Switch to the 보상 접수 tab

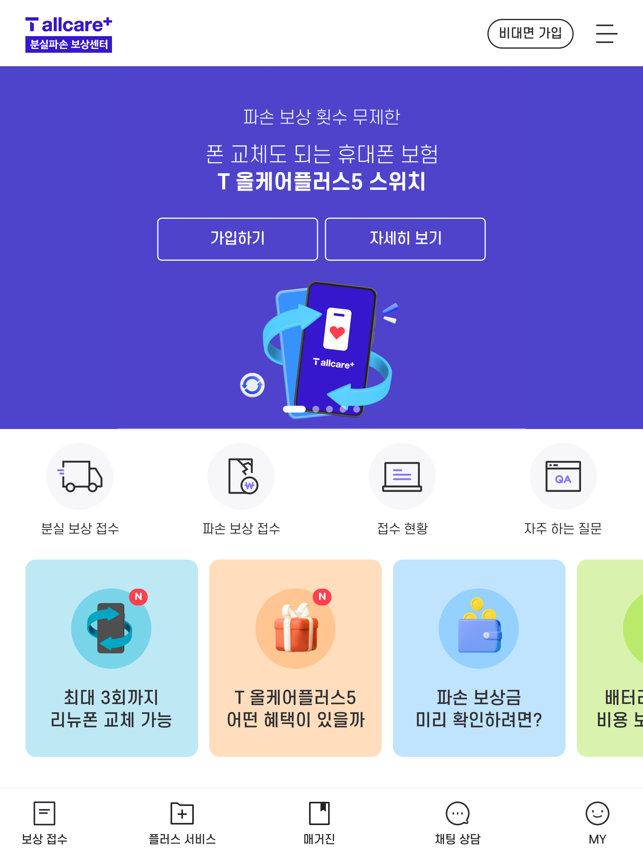pyautogui.click(x=44, y=823)
